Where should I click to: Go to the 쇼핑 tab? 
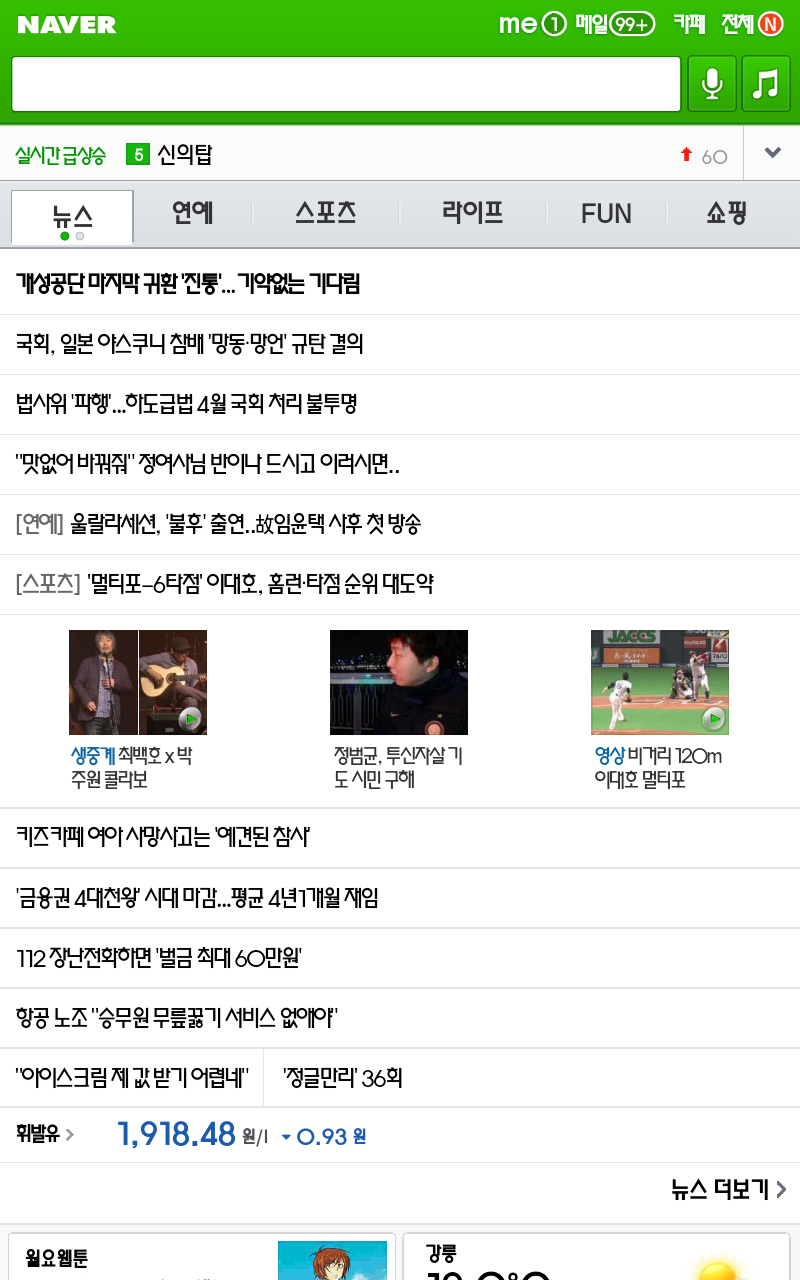click(x=727, y=213)
